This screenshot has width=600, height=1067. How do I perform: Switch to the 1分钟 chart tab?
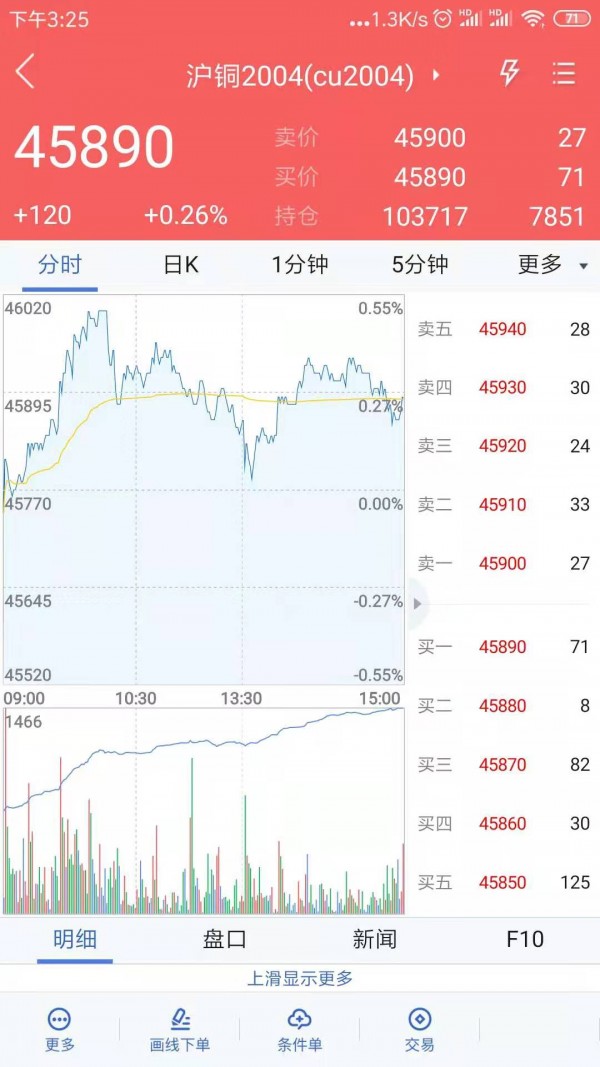coord(300,265)
